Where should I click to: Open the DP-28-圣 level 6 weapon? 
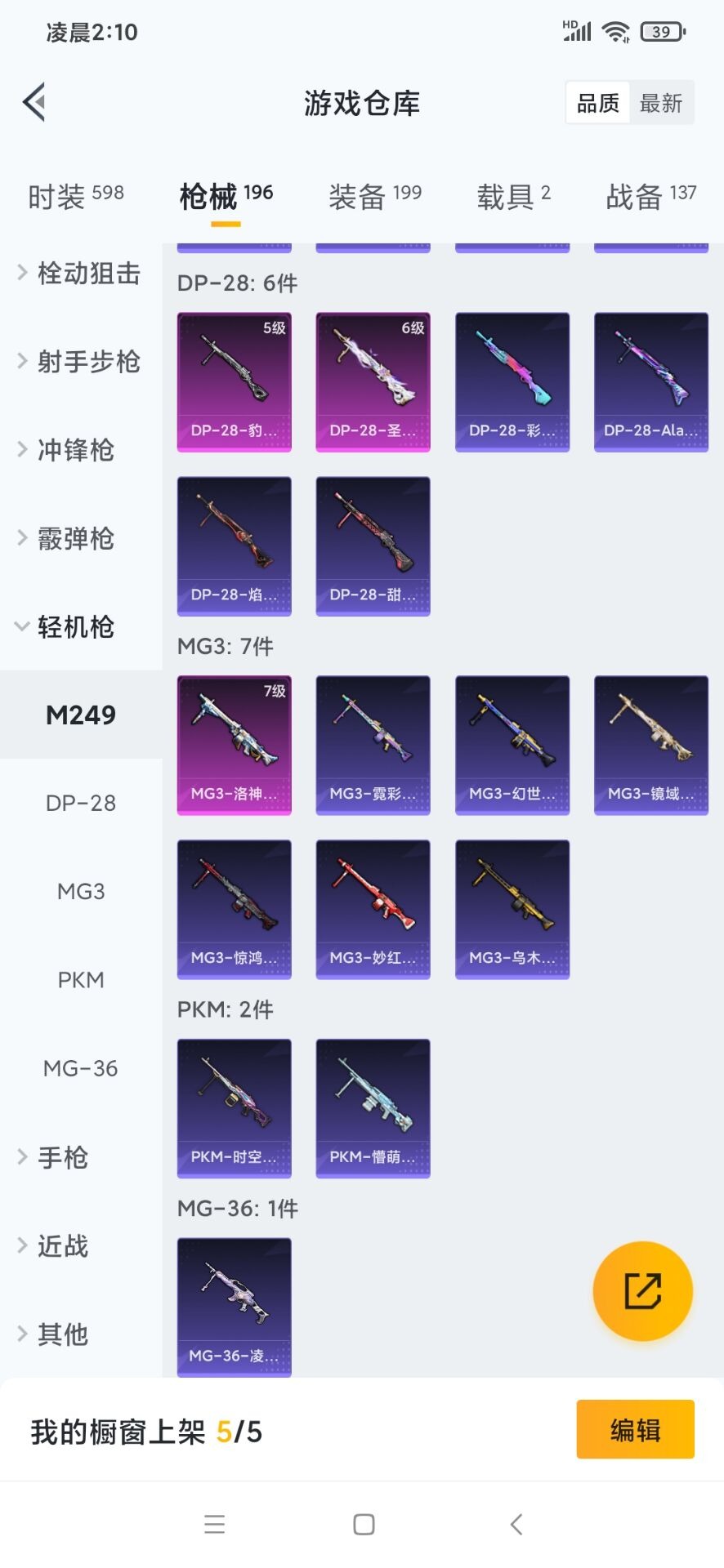point(373,381)
